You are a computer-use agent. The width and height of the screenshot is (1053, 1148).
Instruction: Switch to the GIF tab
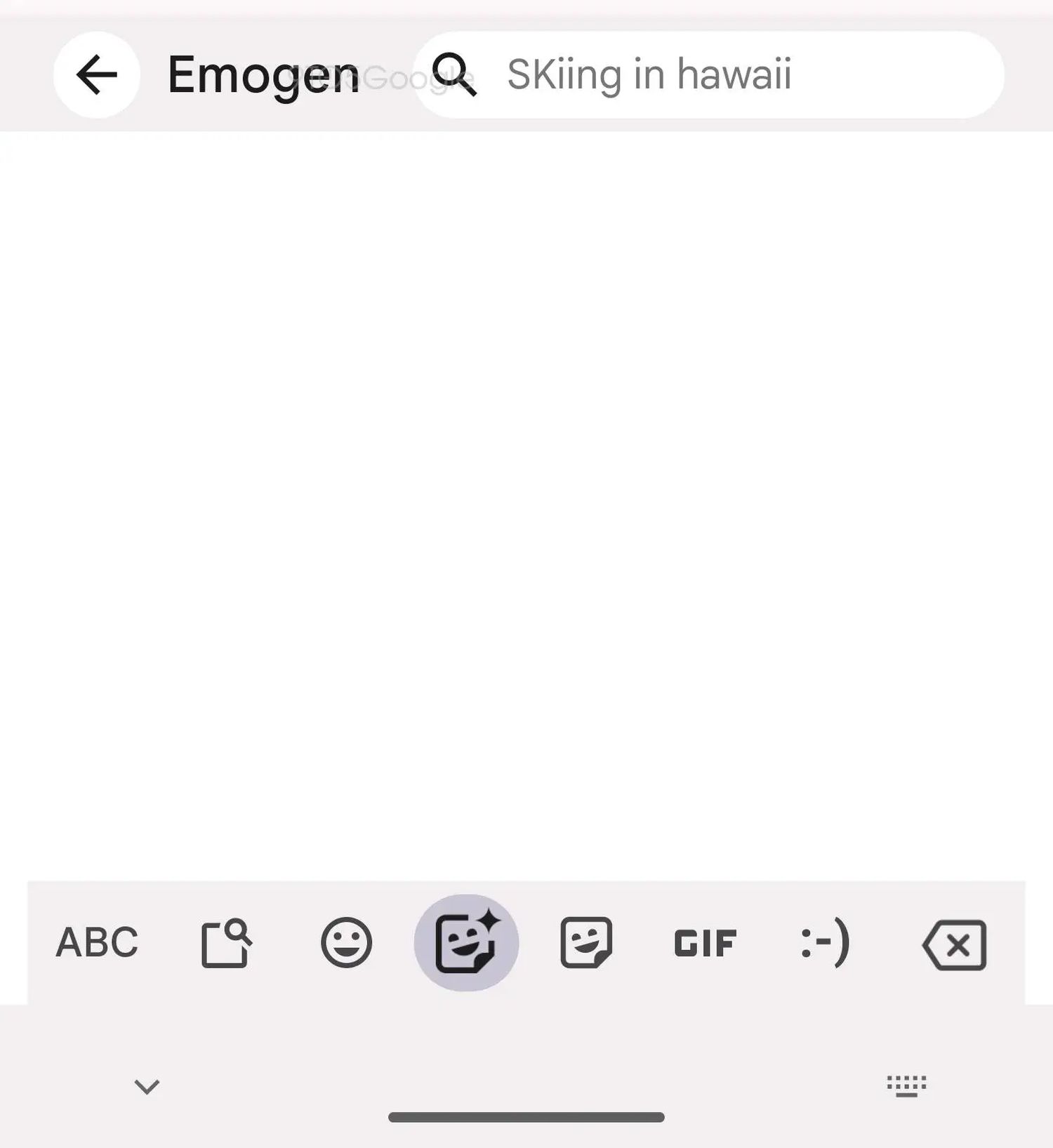[705, 943]
